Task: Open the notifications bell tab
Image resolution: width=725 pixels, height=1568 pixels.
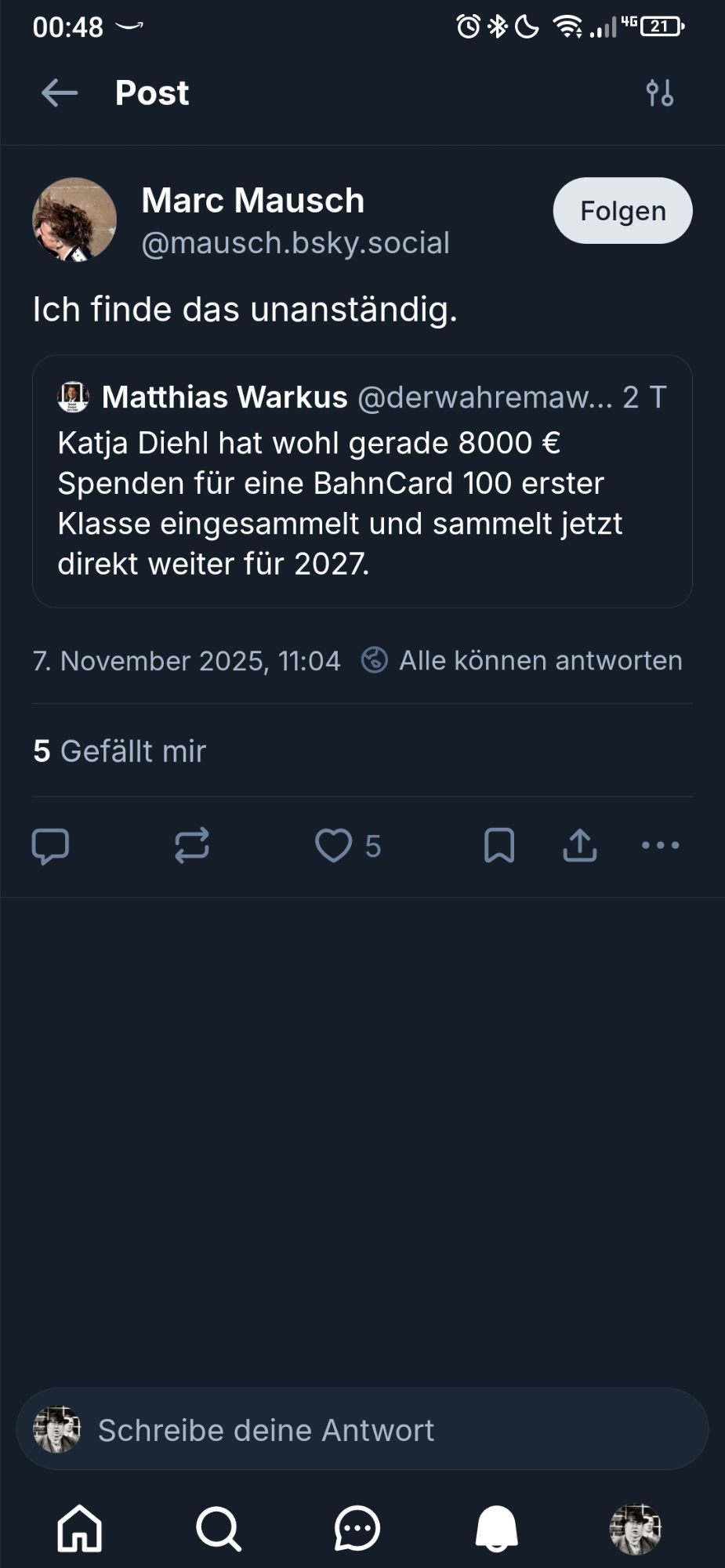Action: (497, 1529)
